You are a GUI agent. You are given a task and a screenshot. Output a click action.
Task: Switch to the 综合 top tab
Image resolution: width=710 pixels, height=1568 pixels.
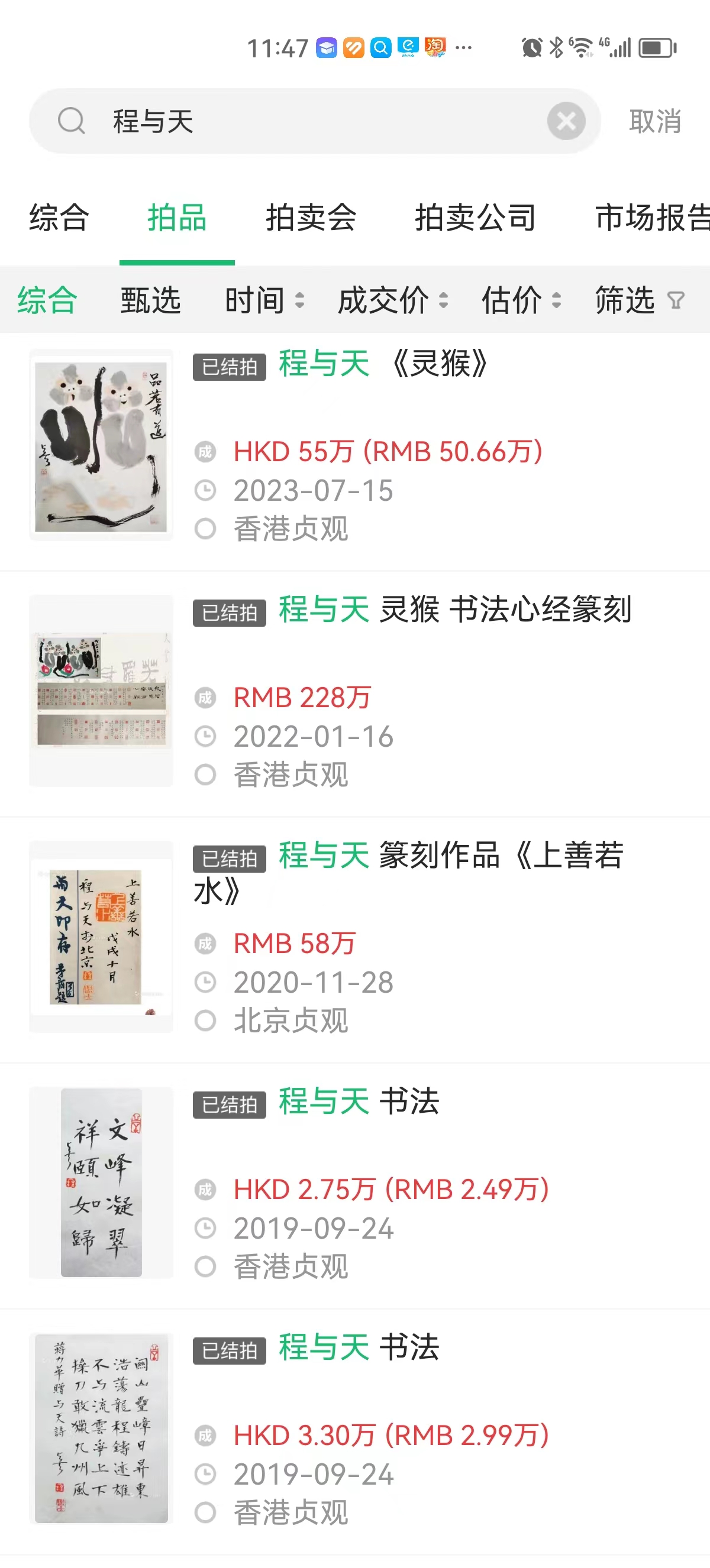tap(59, 218)
